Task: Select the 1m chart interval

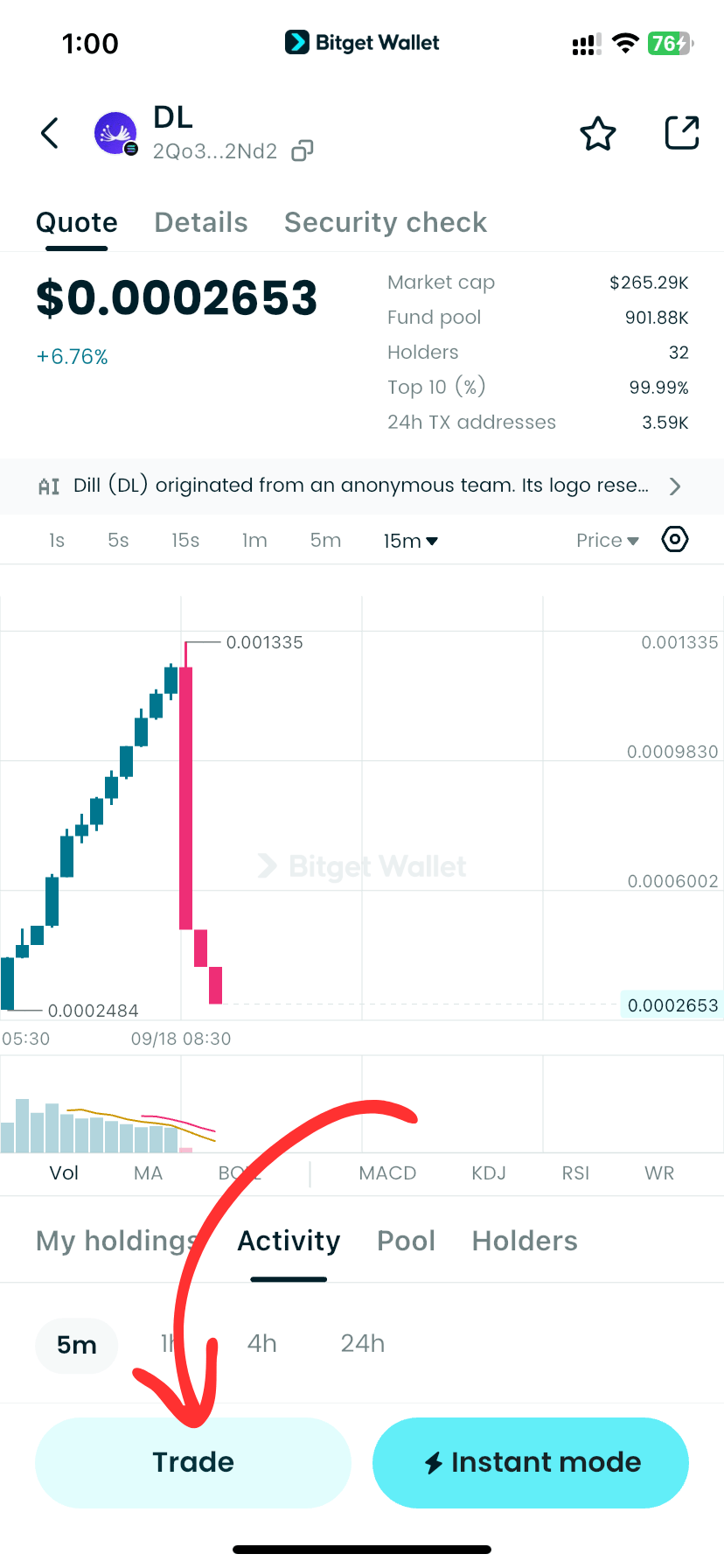Action: tap(254, 541)
